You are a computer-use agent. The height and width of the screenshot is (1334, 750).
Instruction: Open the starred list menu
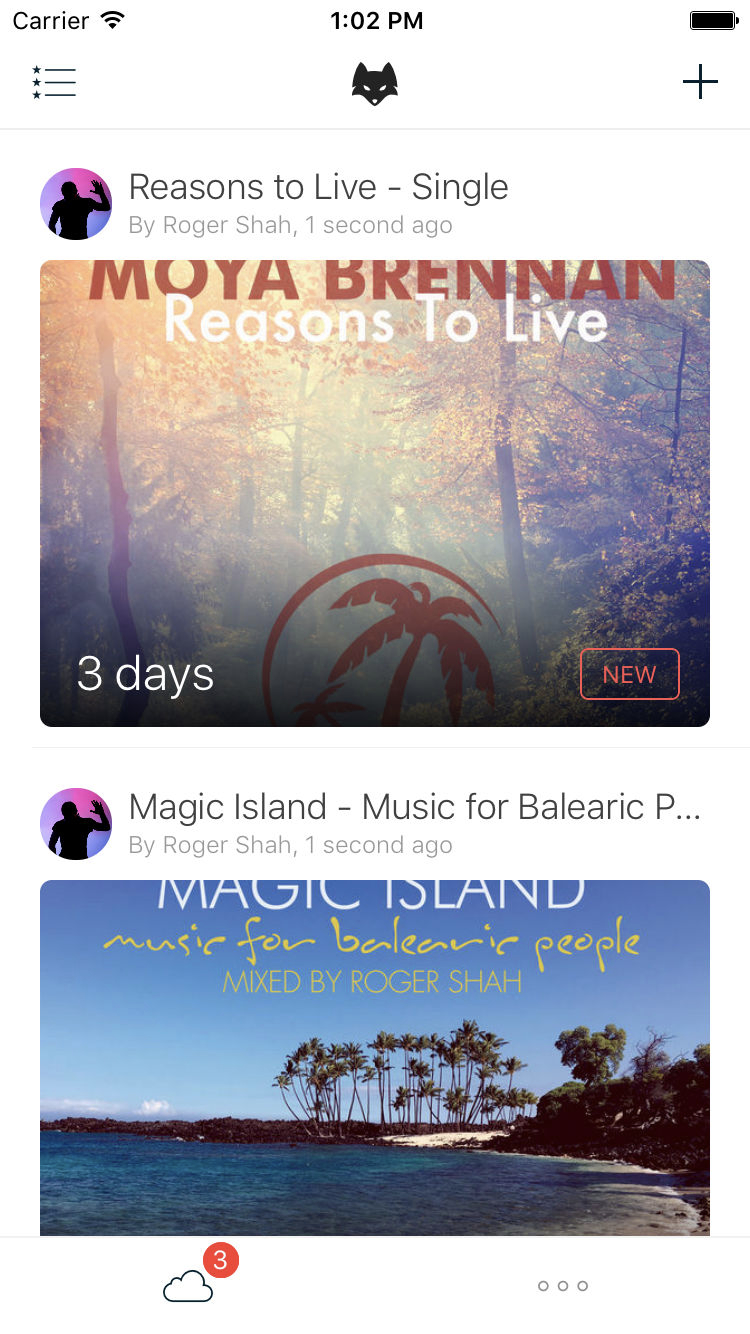54,82
